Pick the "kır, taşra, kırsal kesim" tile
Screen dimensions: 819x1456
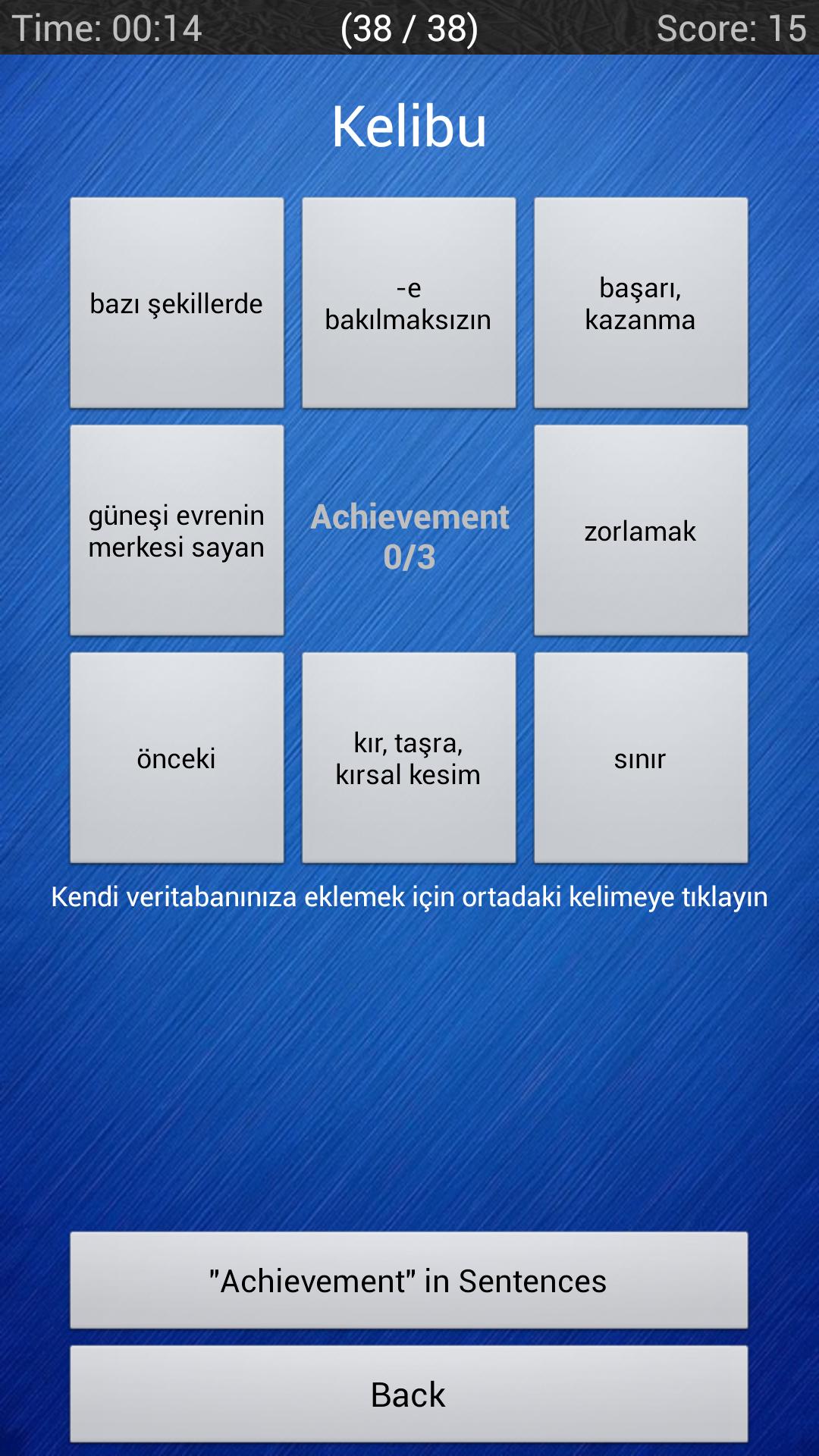409,758
